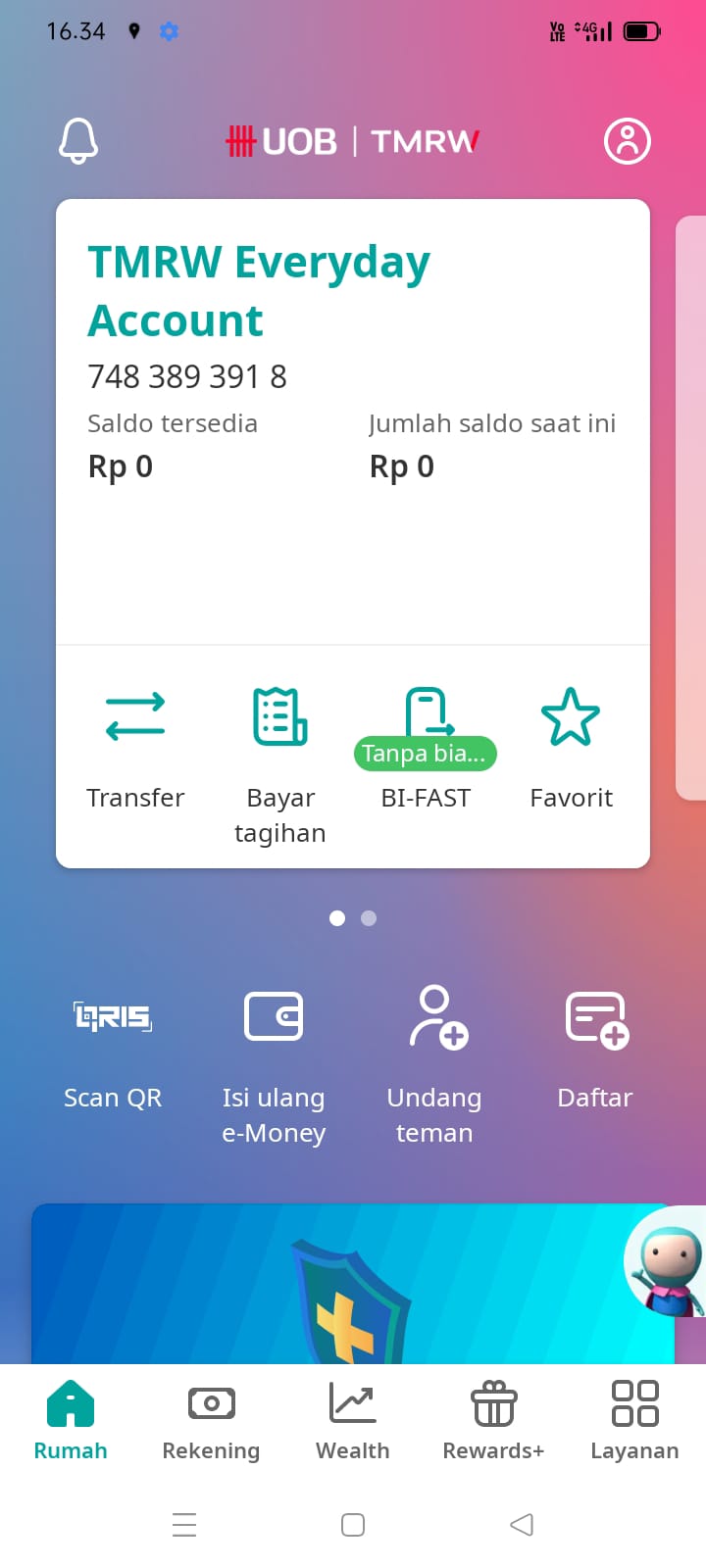This screenshot has width=706, height=1568.
Task: Open the TMRW Everyday Account card
Action: [353, 422]
